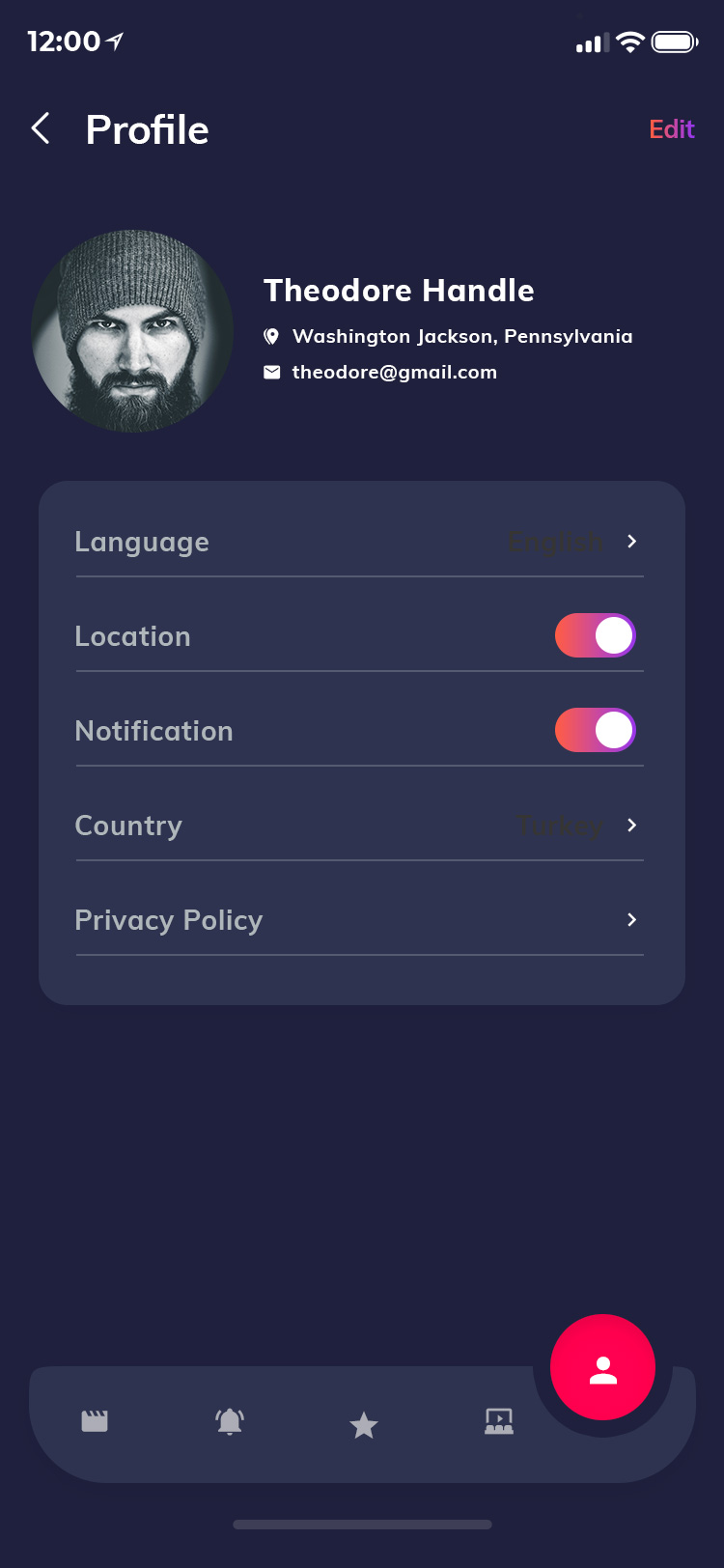Tap Edit to modify the profile
This screenshot has width=724, height=1568.
tap(671, 129)
